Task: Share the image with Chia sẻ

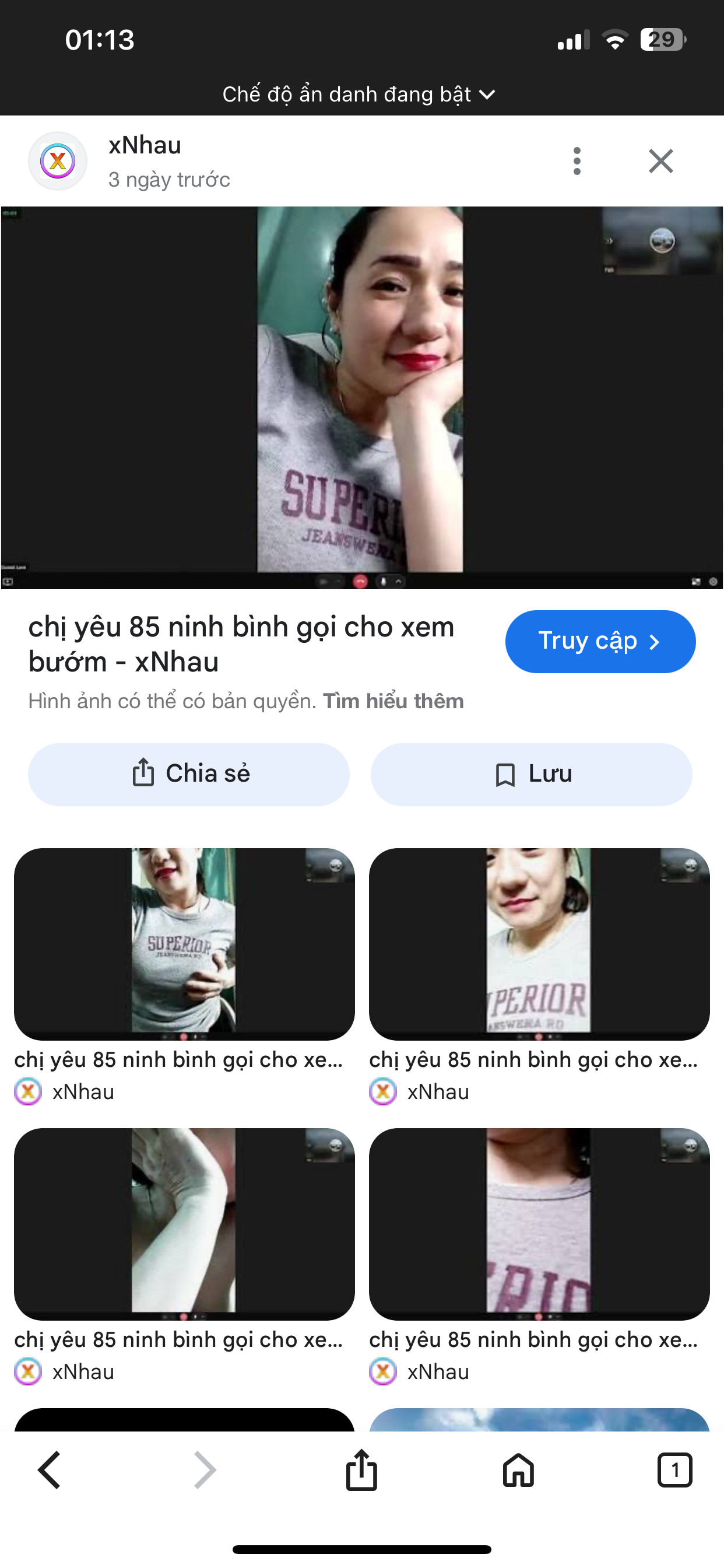Action: [189, 774]
